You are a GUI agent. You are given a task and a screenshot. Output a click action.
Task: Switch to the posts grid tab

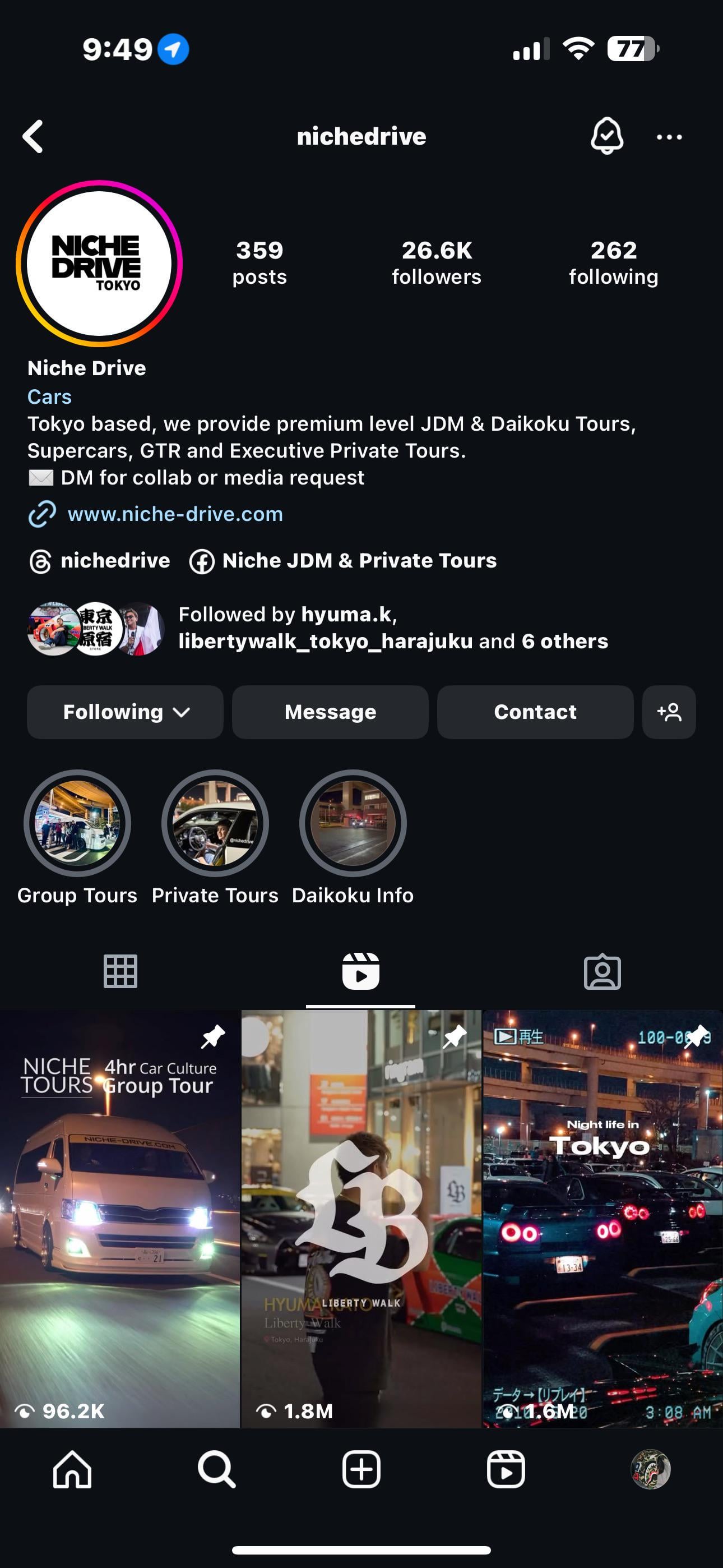click(x=121, y=971)
